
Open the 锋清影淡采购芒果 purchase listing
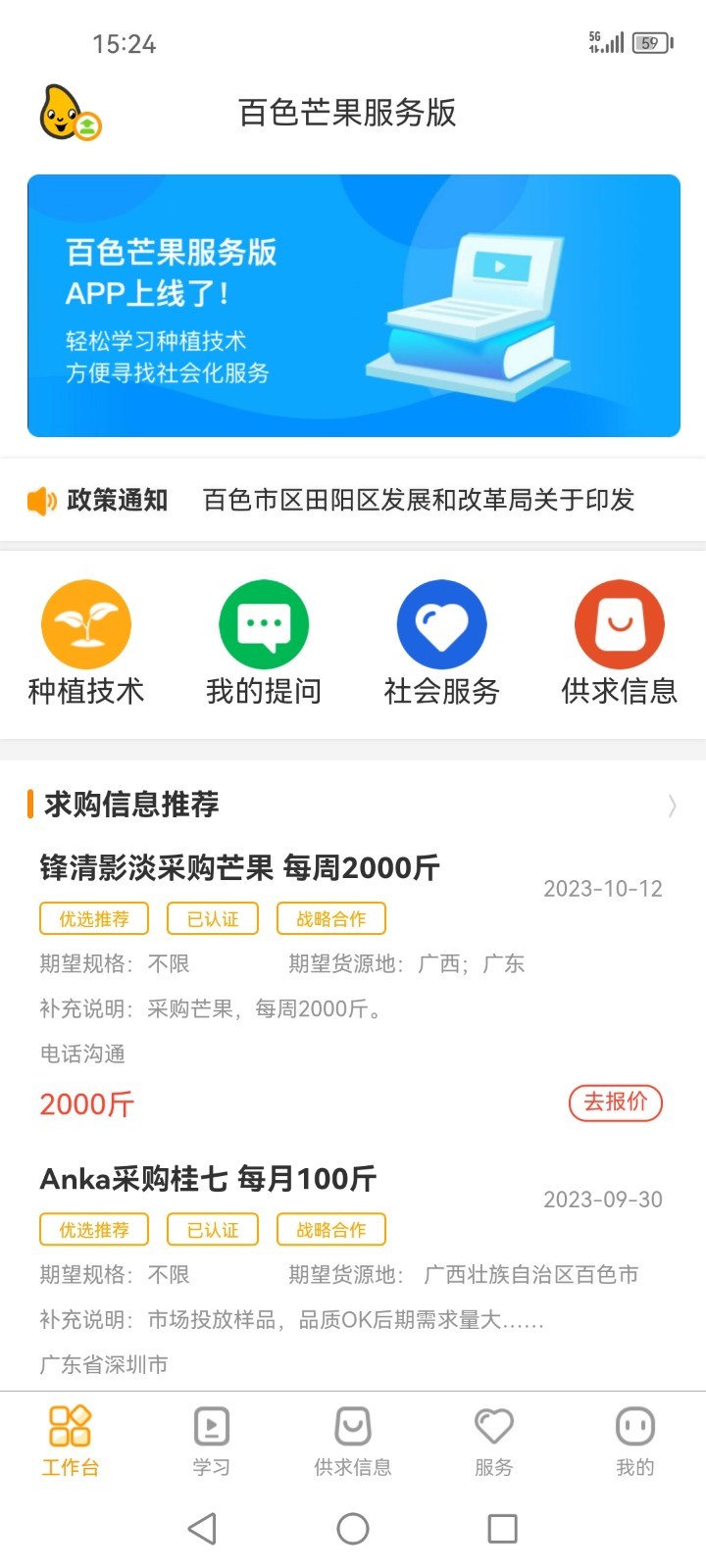239,868
